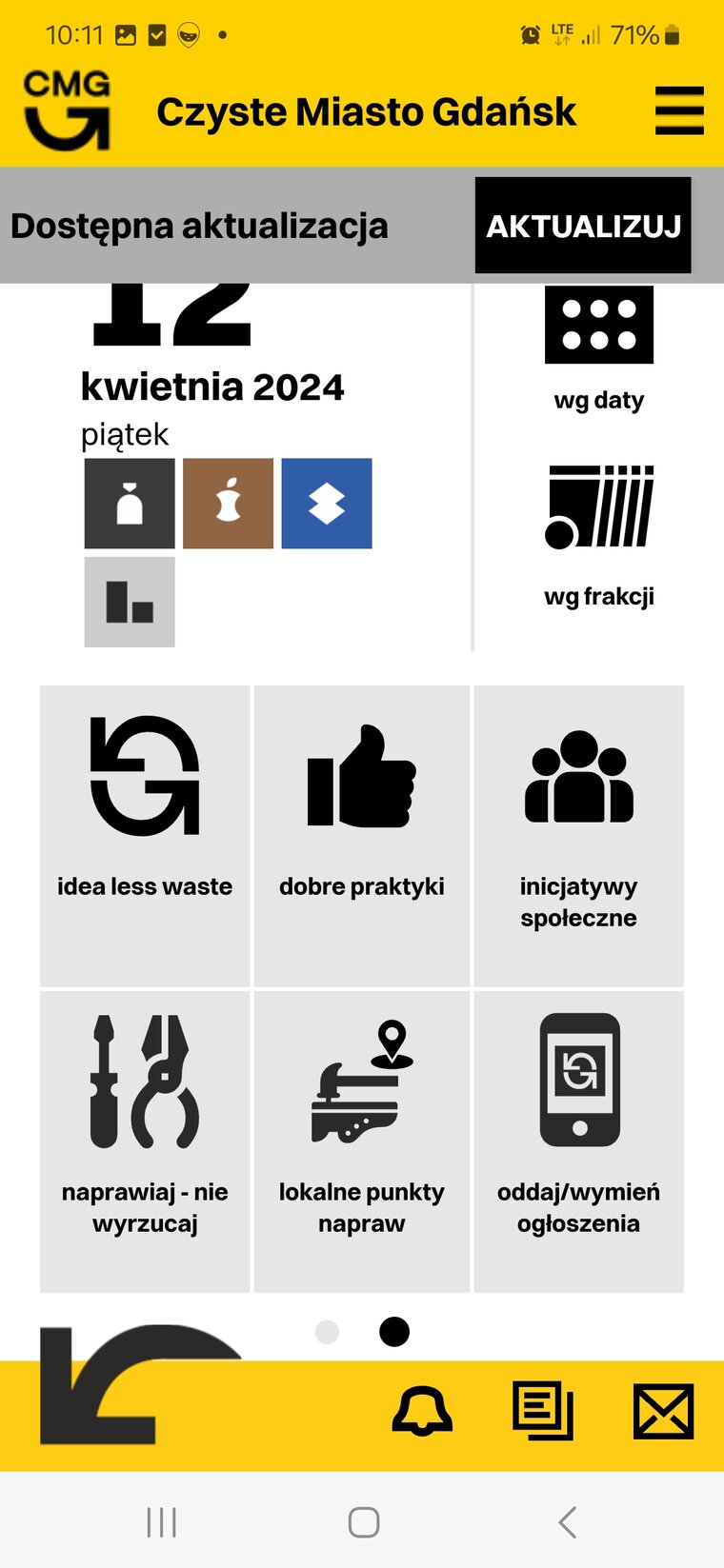Open the news document icon
This screenshot has height=1568, width=724.
point(543,1411)
